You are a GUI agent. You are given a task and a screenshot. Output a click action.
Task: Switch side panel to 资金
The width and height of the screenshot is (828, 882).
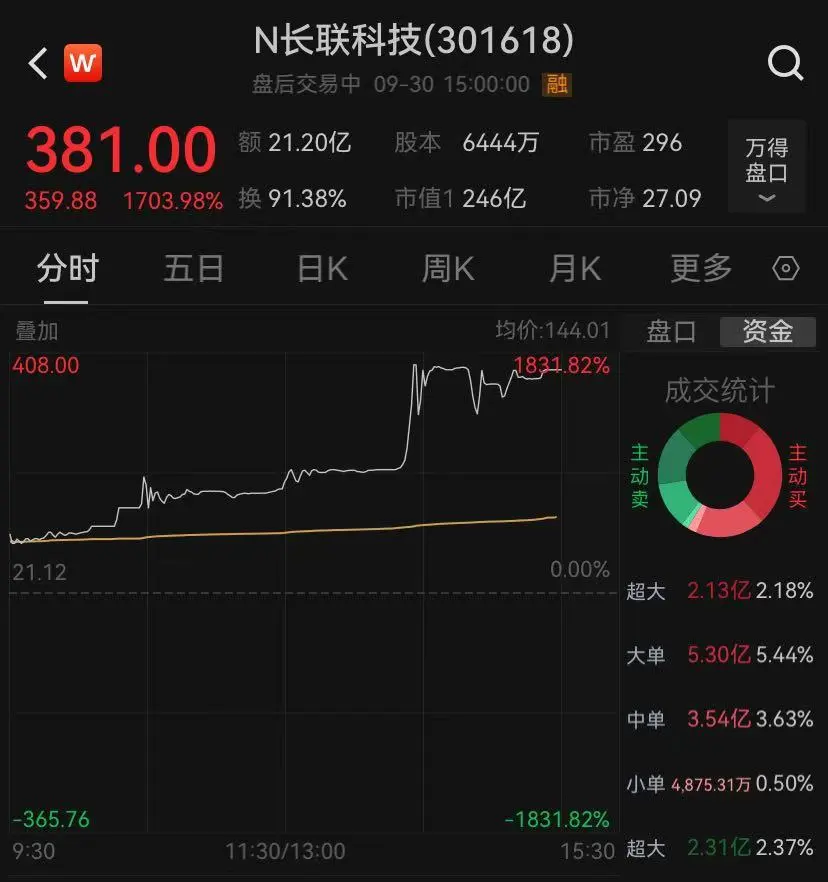[767, 332]
